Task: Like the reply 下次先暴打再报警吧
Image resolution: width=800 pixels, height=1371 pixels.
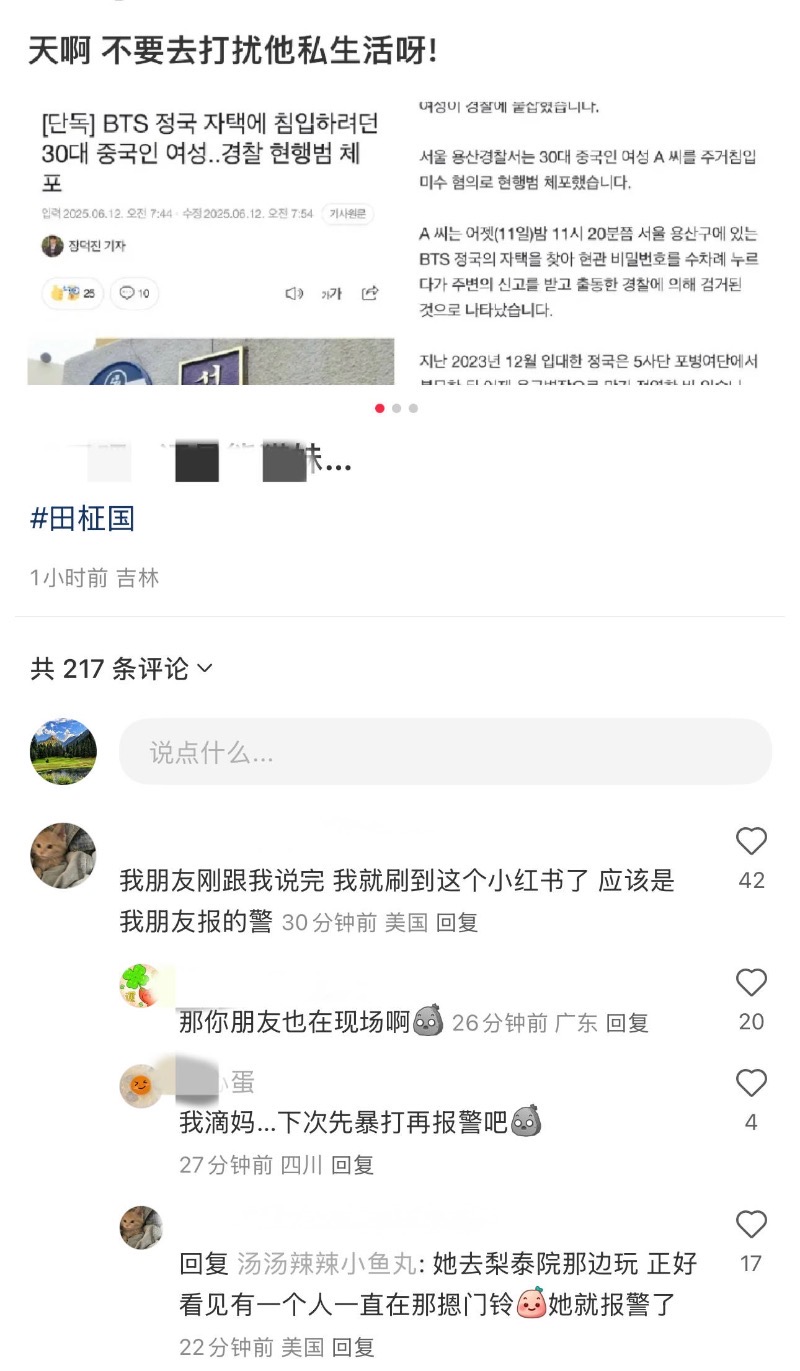Action: 751,1084
